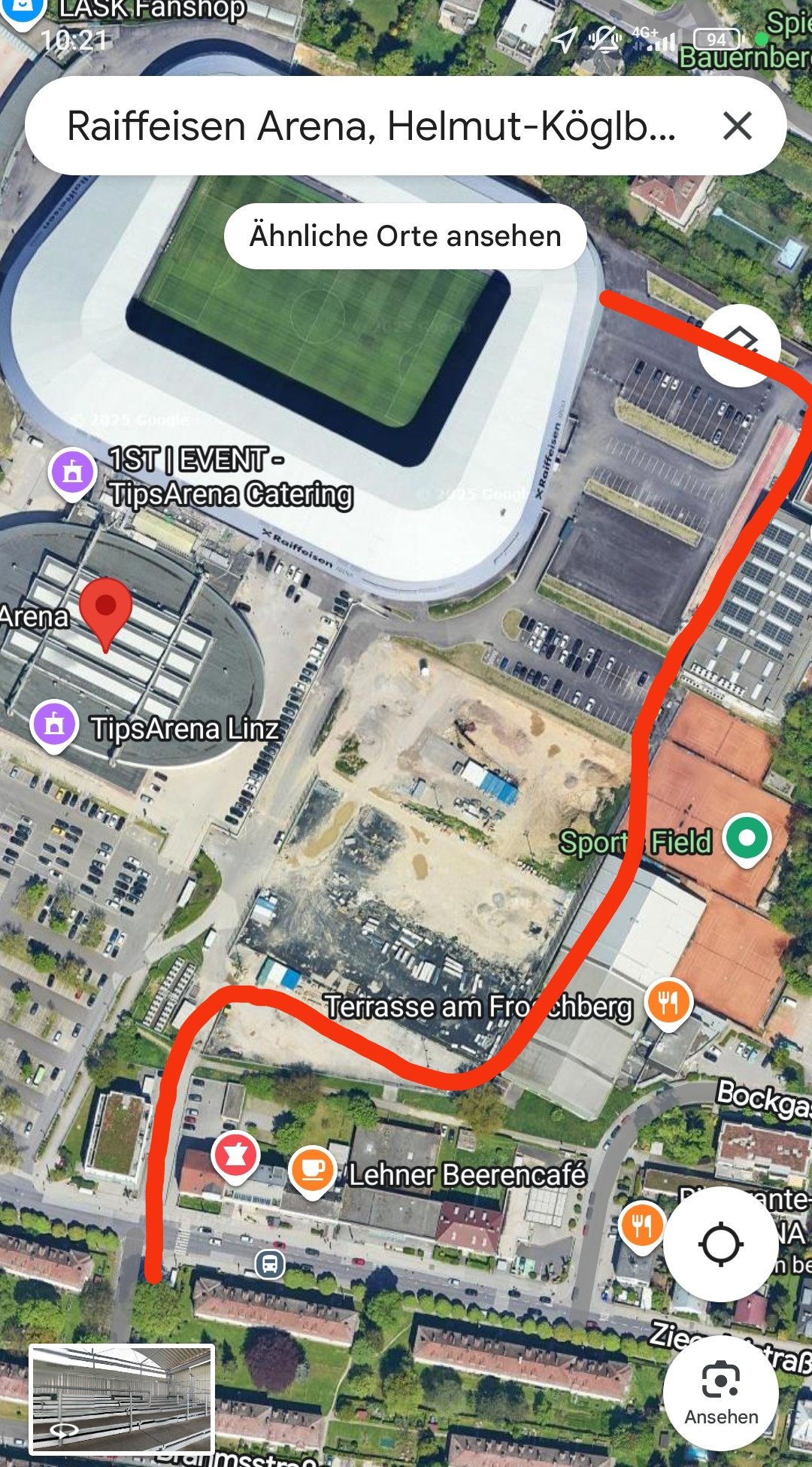This screenshot has width=812, height=1467.
Task: Tap the bus stop icon on the street
Action: pos(270,1264)
